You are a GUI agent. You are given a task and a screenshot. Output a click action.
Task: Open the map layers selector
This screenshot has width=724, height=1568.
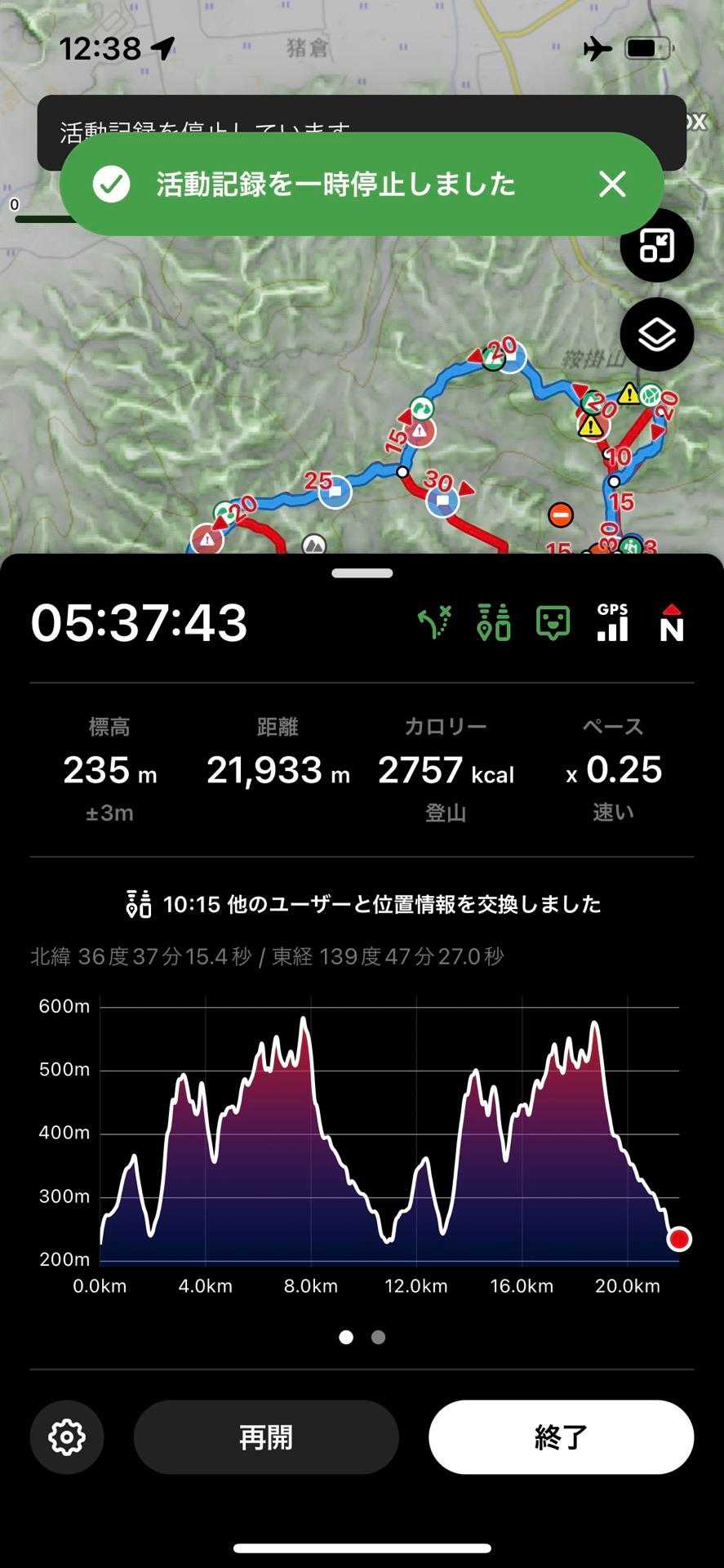pos(656,335)
